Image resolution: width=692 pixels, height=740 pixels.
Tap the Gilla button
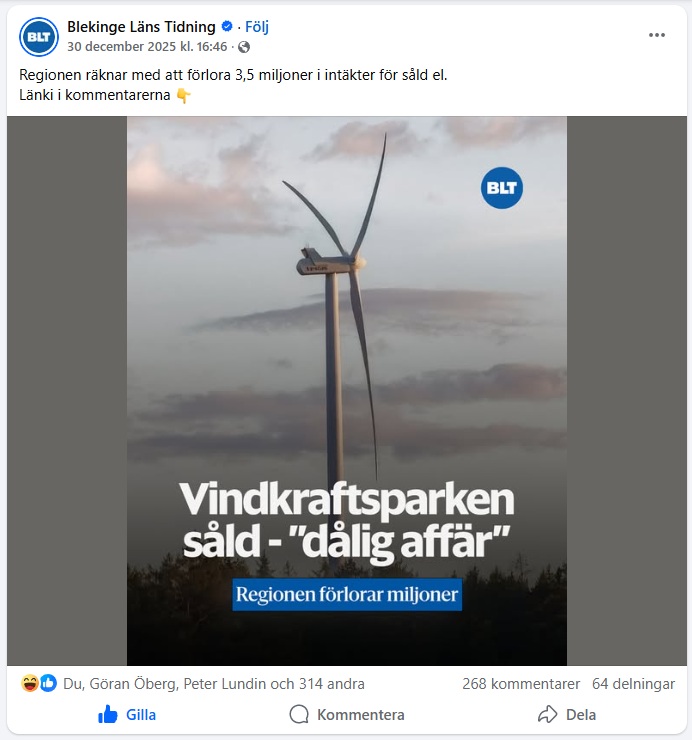127,715
